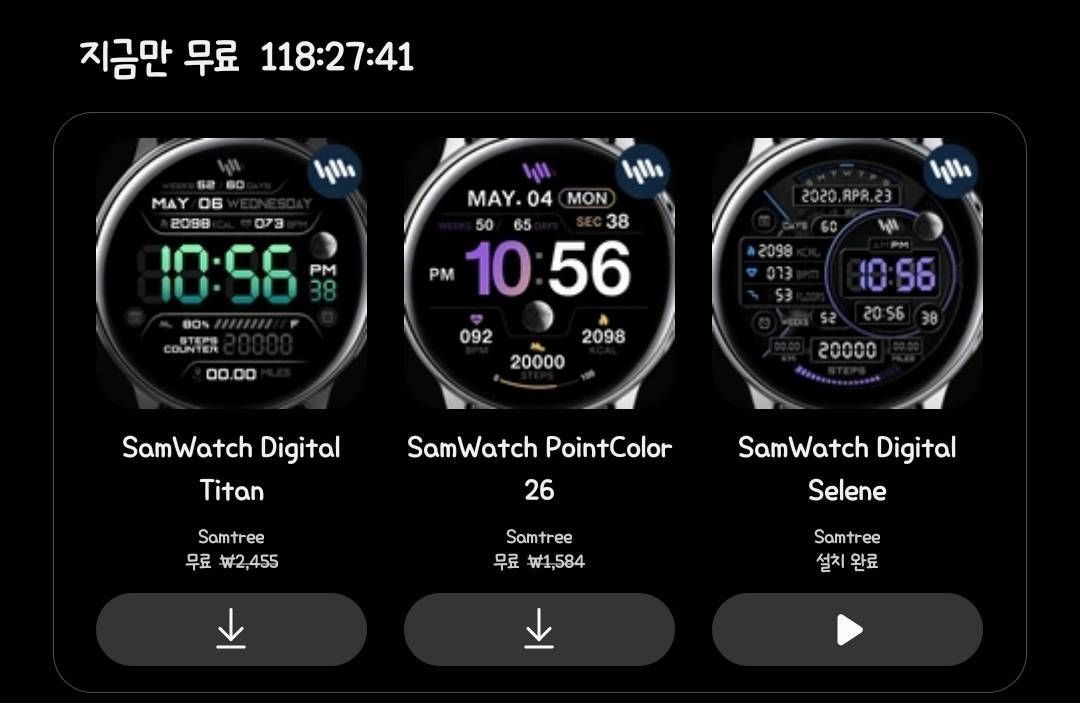View SamWatch Digital Titan preview image
Viewport: 1080px width, 703px height.
(x=231, y=273)
